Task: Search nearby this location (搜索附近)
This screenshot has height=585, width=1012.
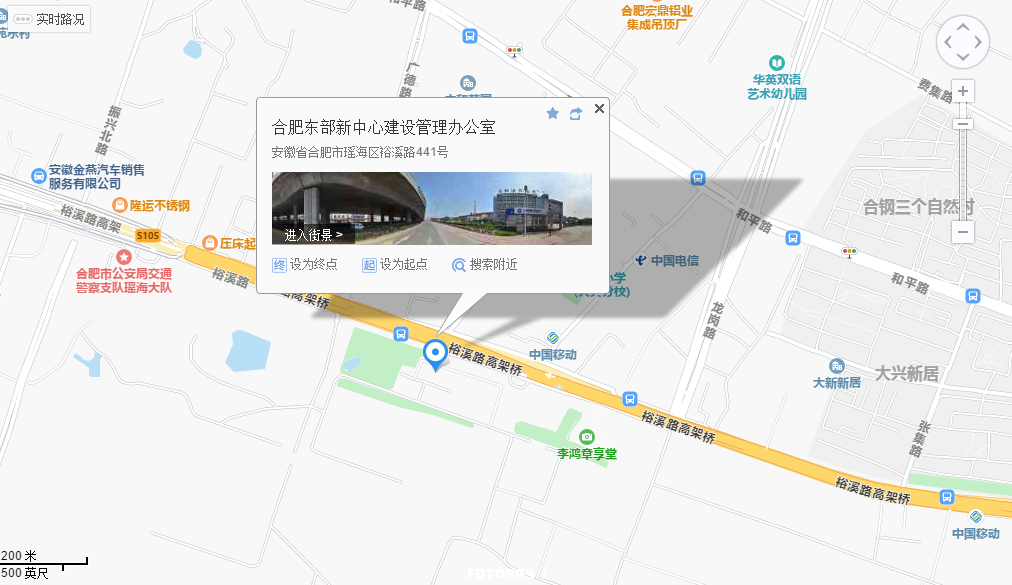Action: click(x=484, y=265)
